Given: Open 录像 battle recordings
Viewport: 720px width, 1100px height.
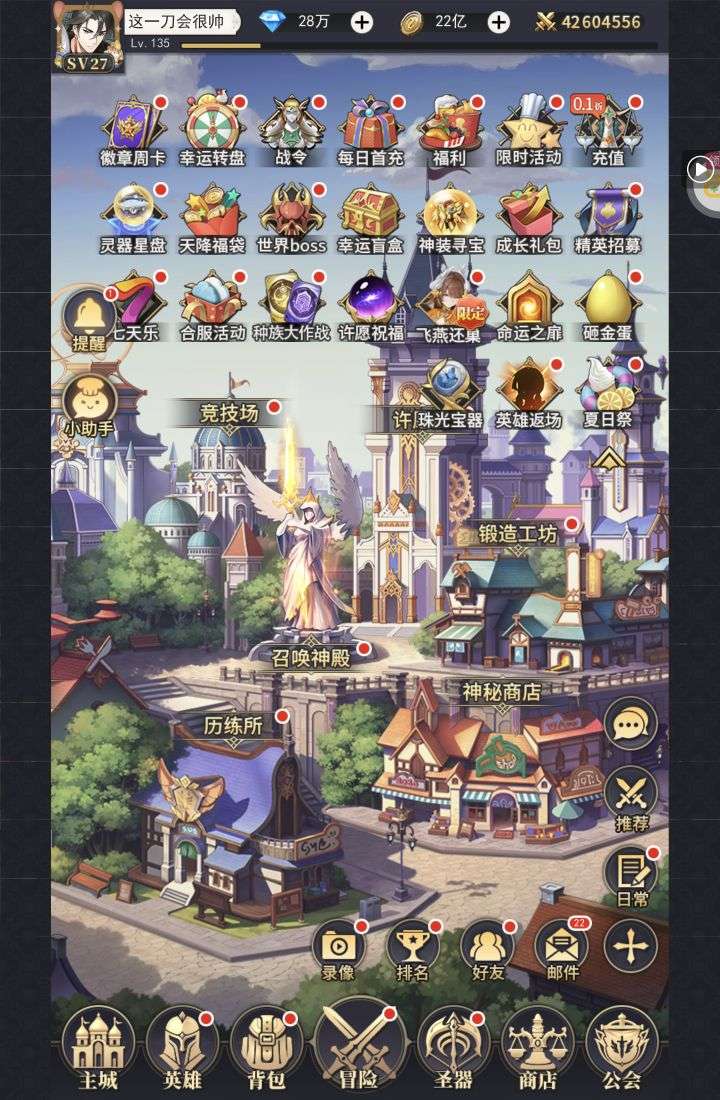Looking at the screenshot, I should click(x=339, y=948).
